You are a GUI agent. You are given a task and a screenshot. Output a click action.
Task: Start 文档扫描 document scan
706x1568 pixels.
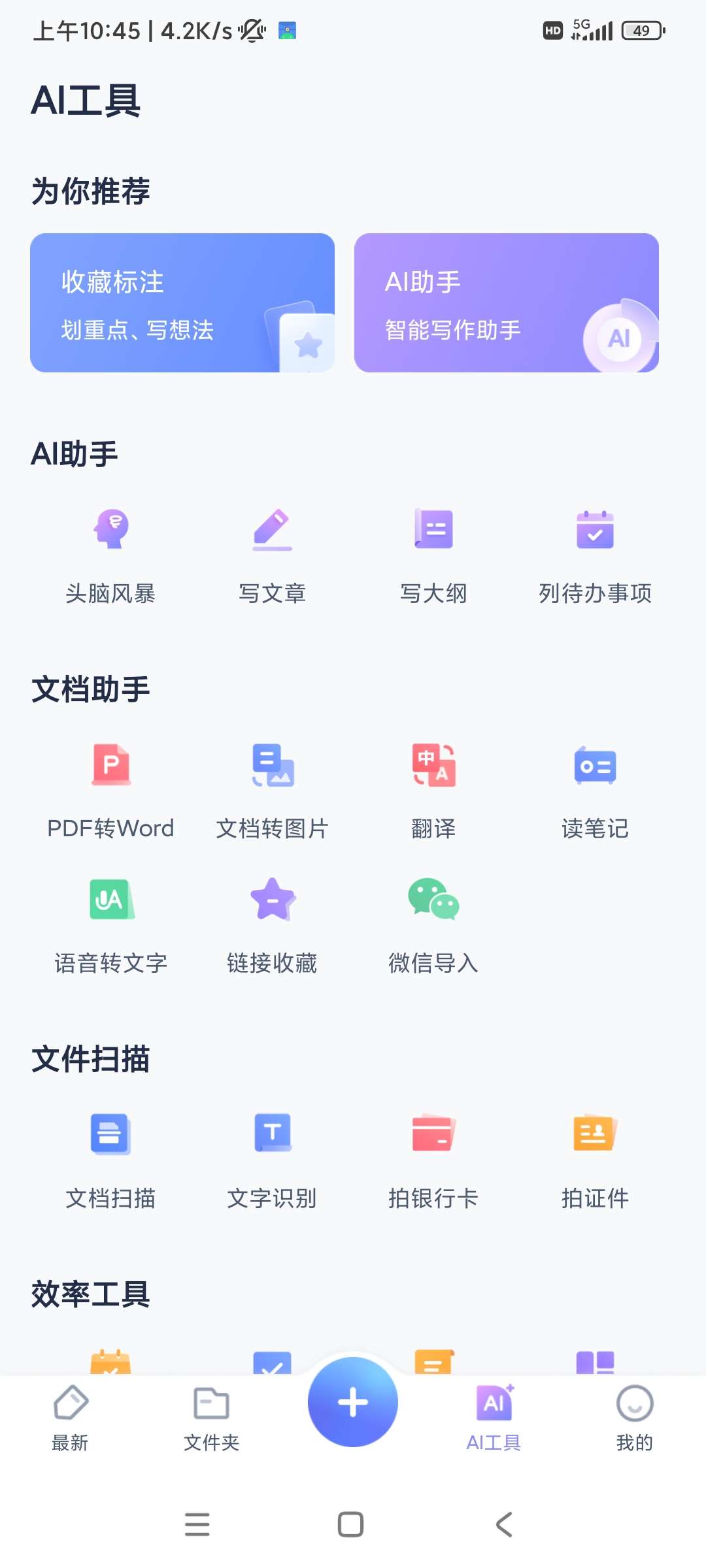coord(110,1159)
